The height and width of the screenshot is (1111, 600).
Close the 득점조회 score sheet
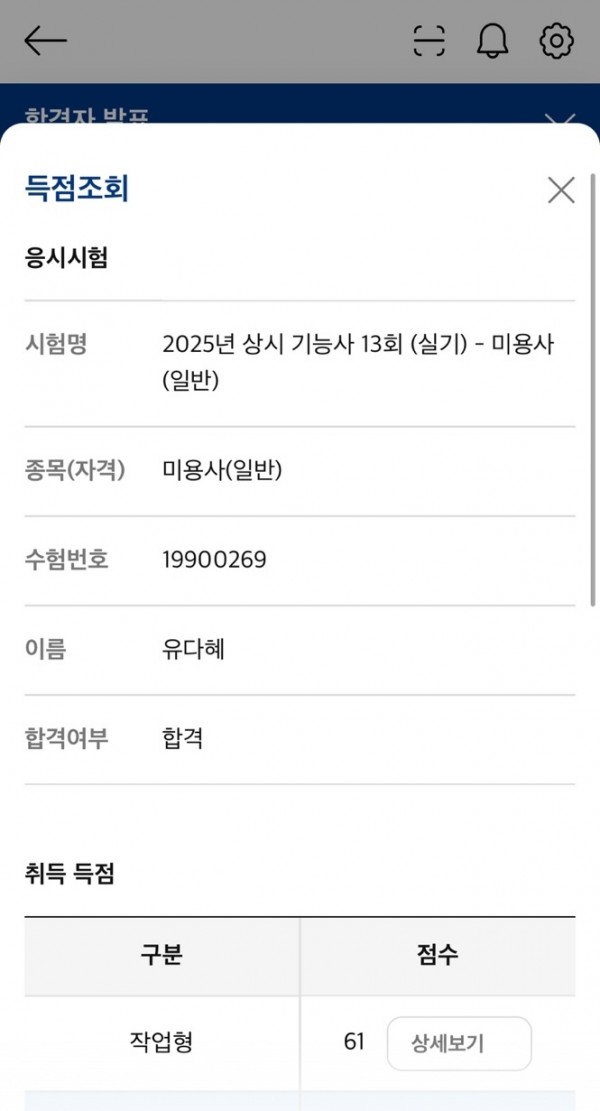pyautogui.click(x=561, y=190)
